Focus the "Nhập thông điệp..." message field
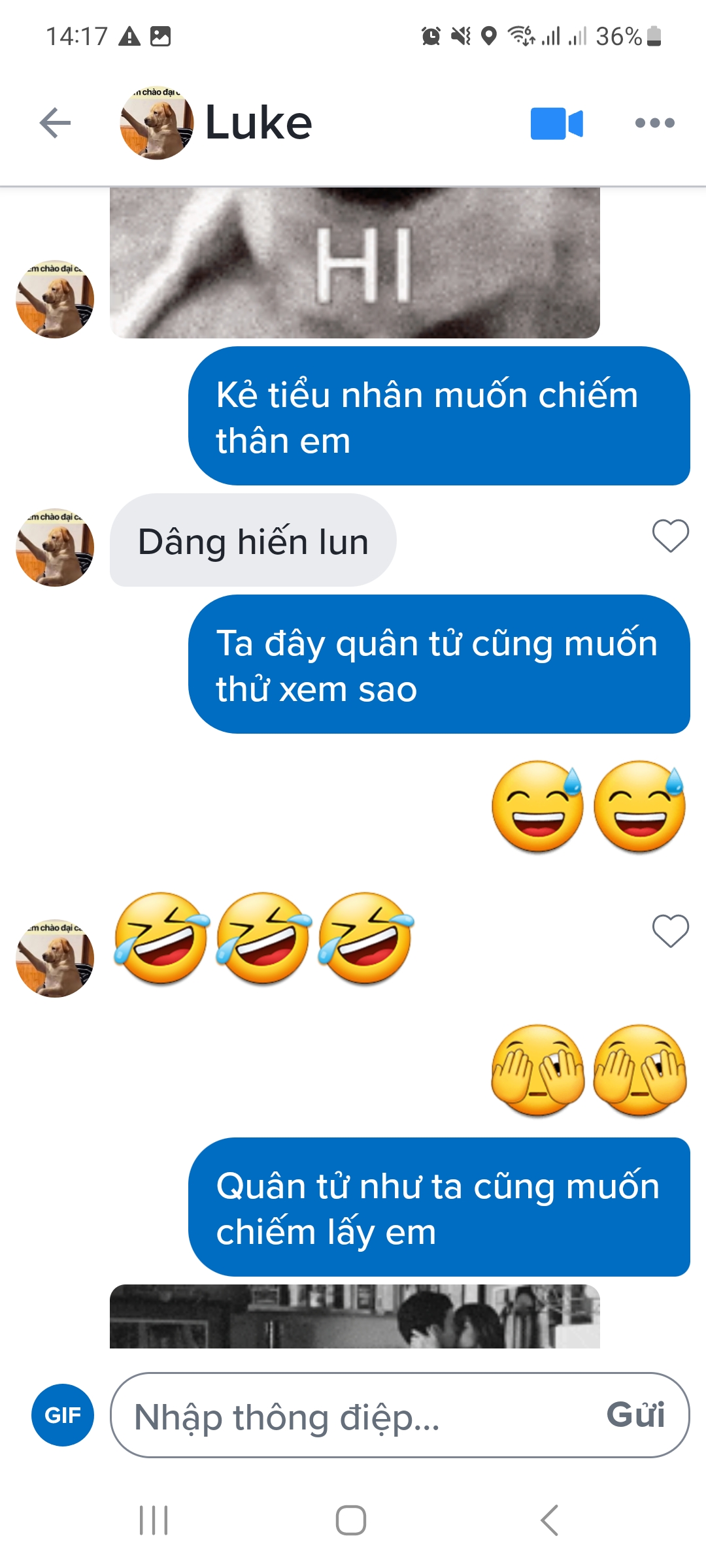The width and height of the screenshot is (706, 1568). [353, 1416]
